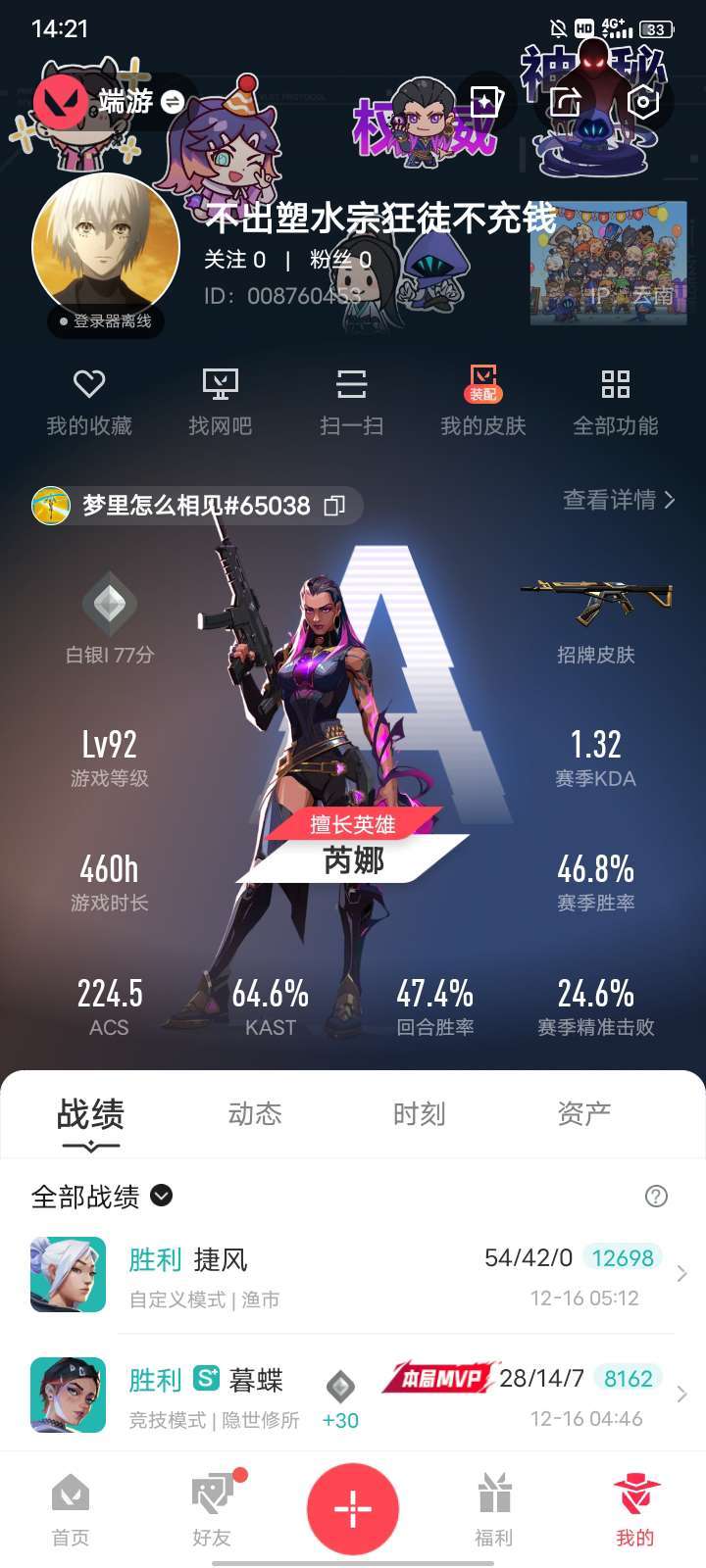
Task: Open the help question-mark icon
Action: point(657,1196)
